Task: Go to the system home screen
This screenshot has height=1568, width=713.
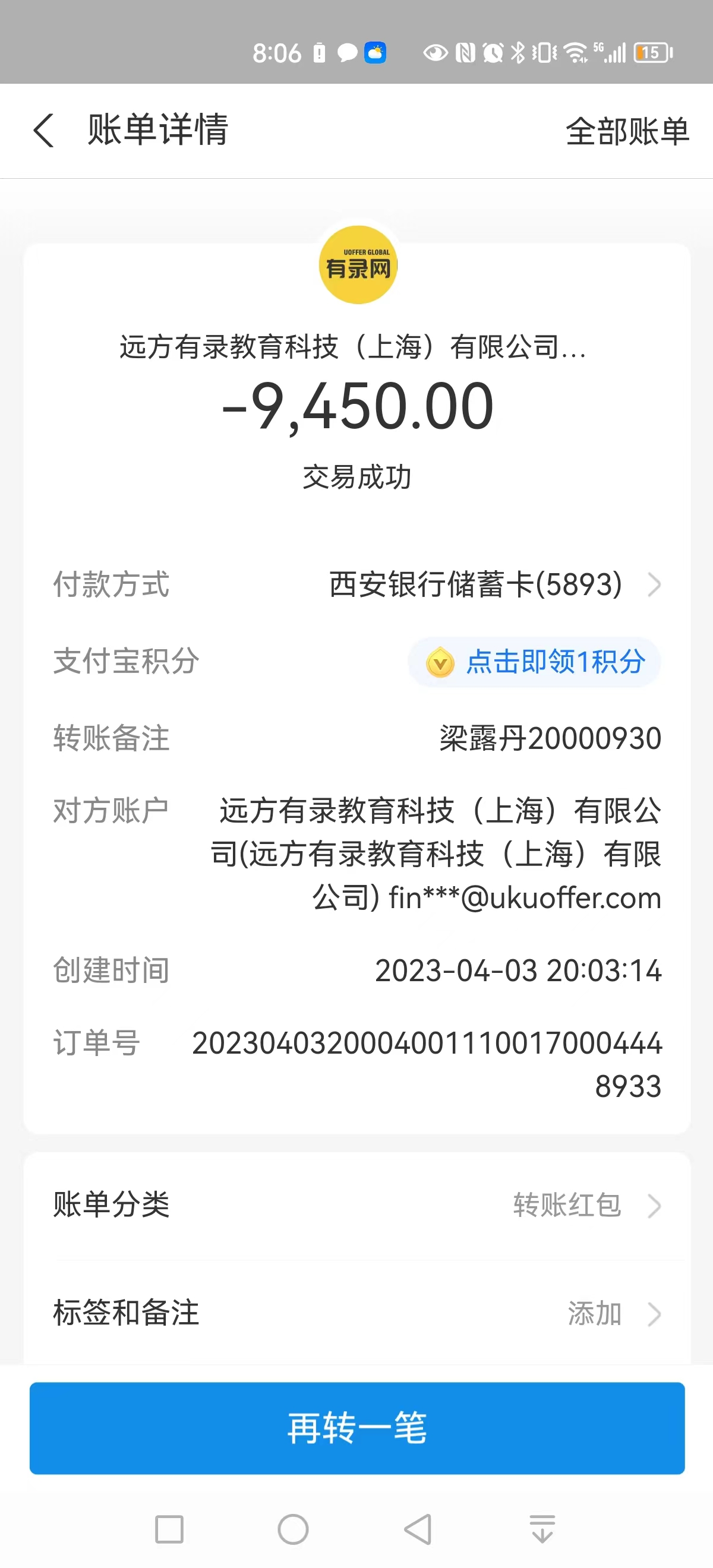Action: (x=293, y=1529)
